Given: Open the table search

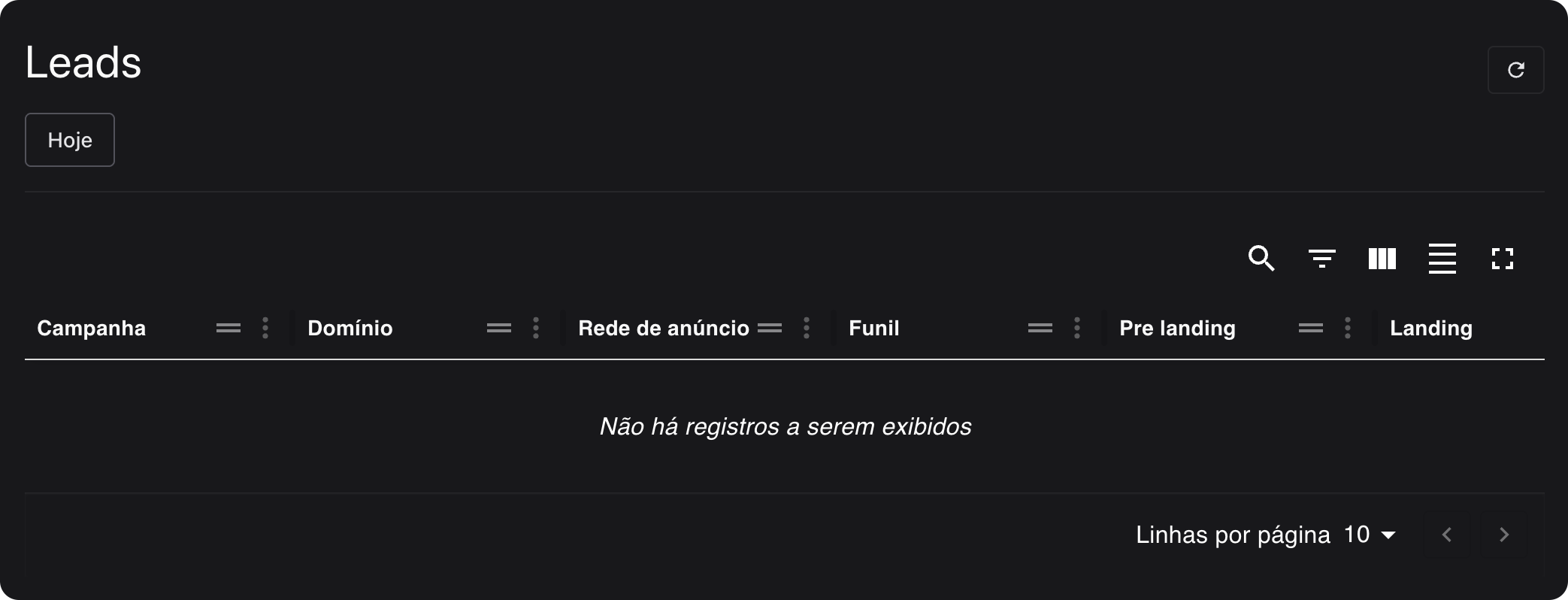Looking at the screenshot, I should [1261, 259].
